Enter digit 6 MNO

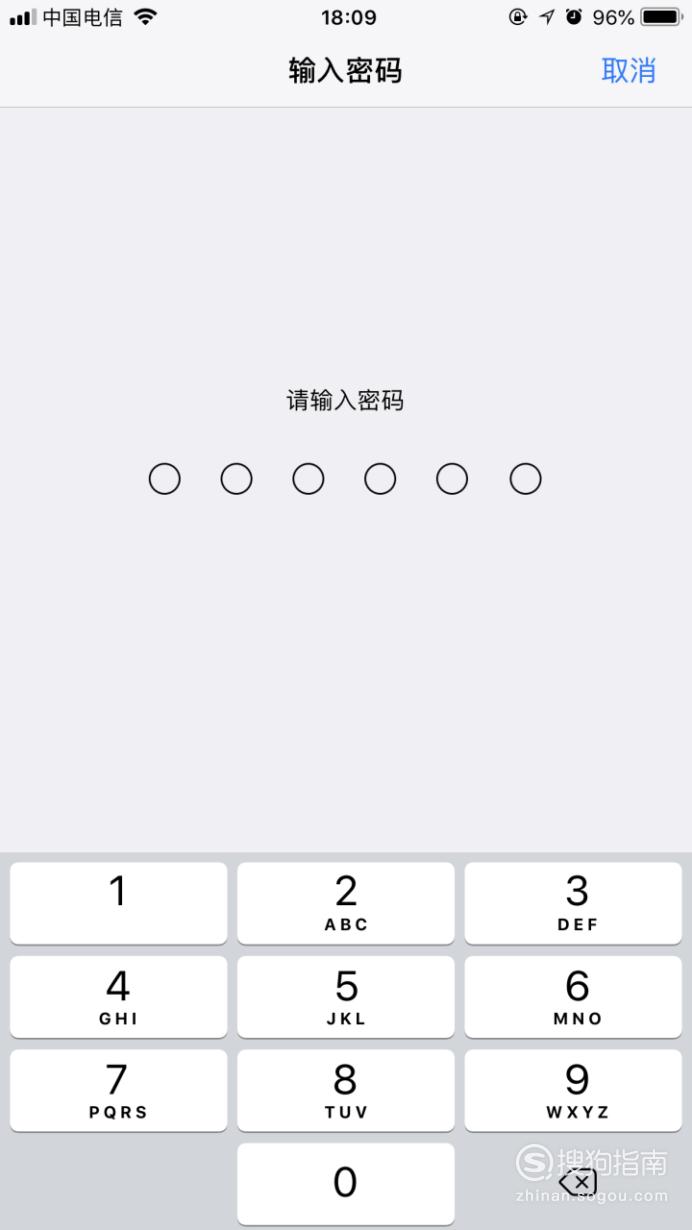pyautogui.click(x=573, y=997)
